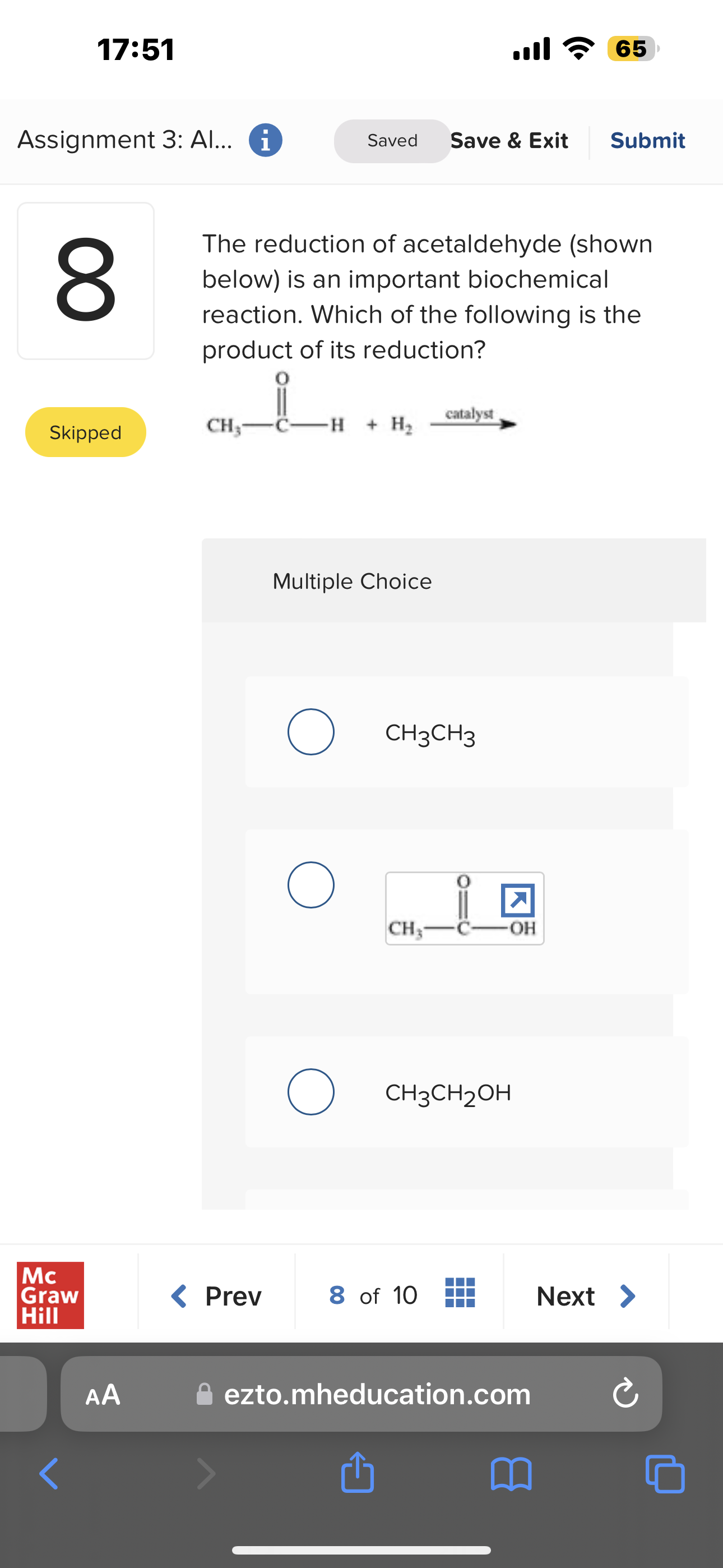Open the assignment info icon
723x1568 pixels.
click(x=265, y=140)
